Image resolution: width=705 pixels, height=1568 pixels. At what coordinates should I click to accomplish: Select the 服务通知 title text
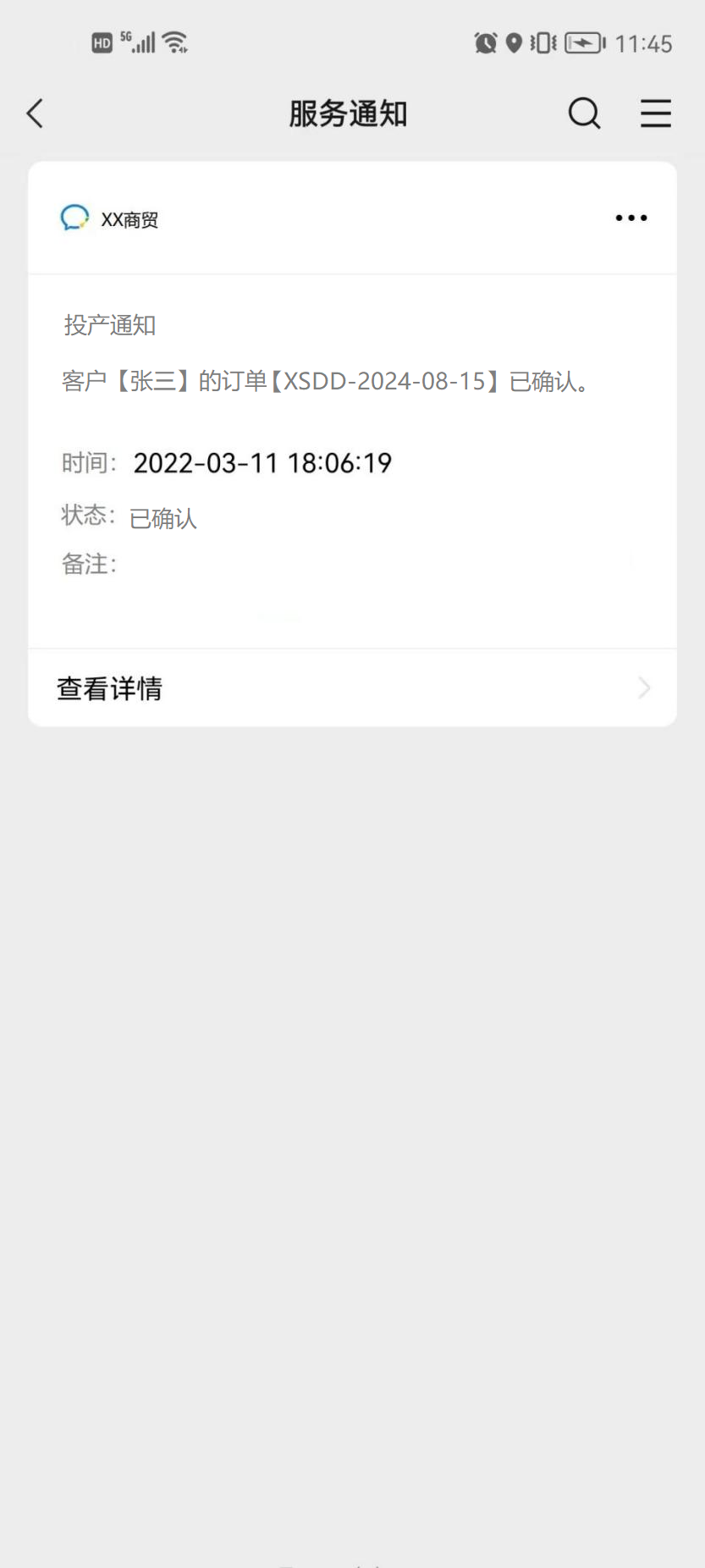click(349, 113)
